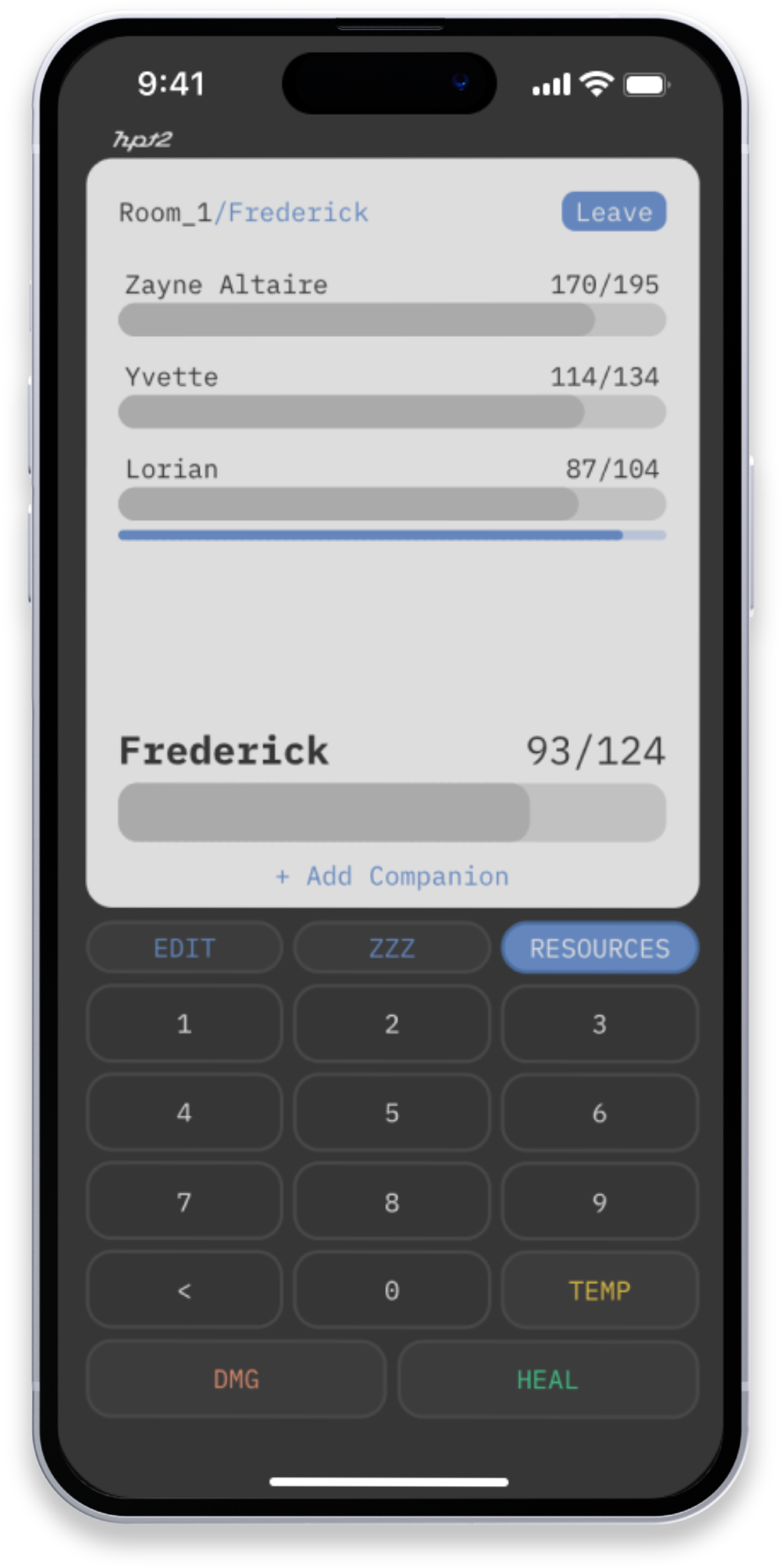Enter digit 7 on keypad
Image resolution: width=781 pixels, height=1568 pixels.
point(185,1201)
